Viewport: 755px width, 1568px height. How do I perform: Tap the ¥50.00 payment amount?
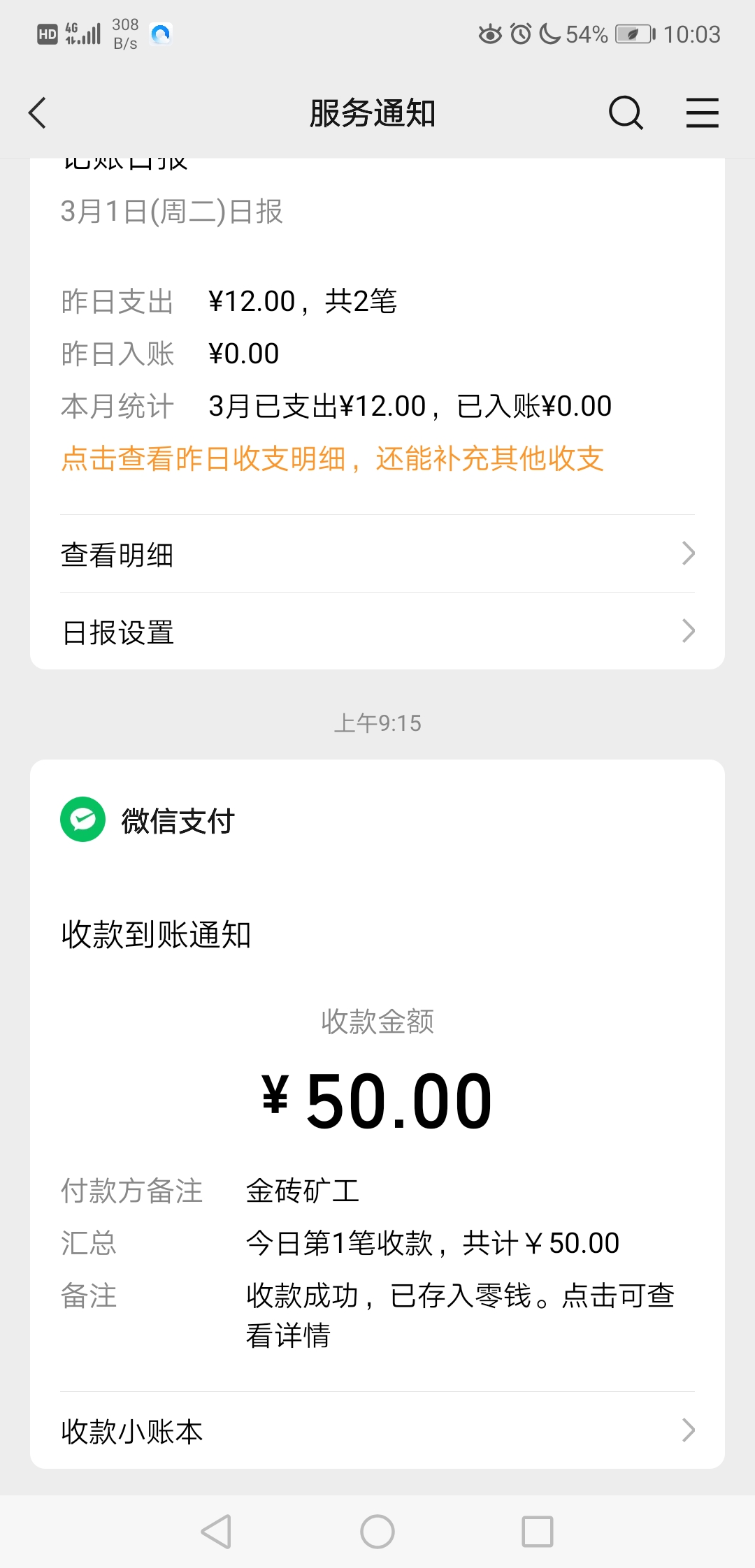[377, 1096]
